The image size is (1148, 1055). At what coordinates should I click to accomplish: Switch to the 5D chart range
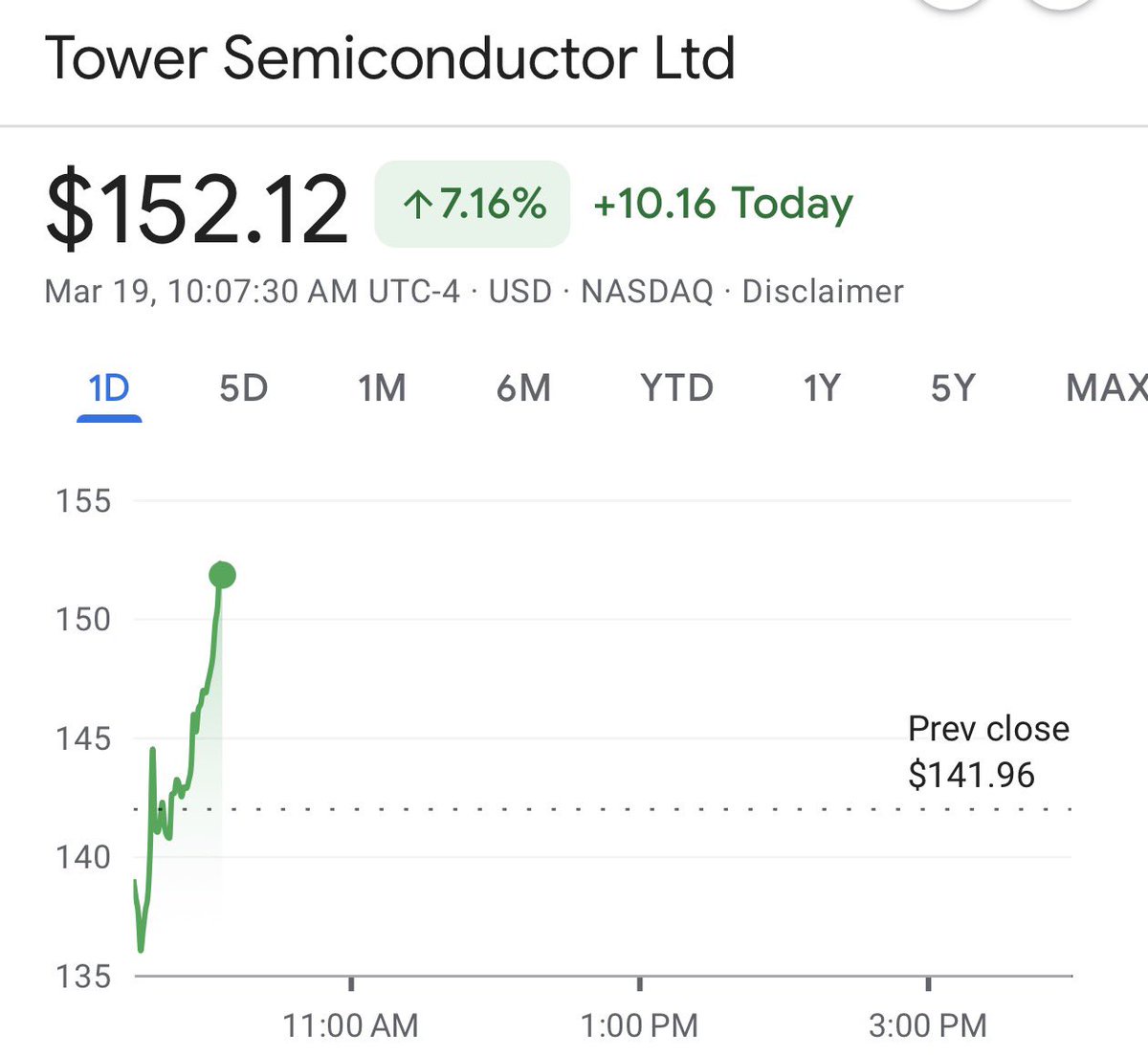point(243,388)
